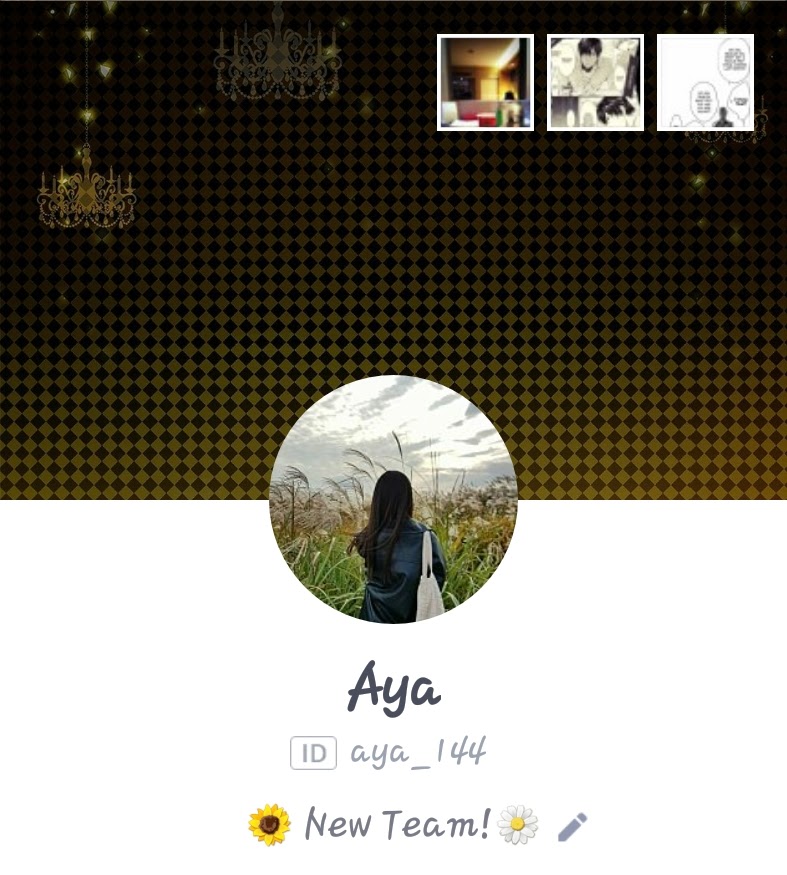Open the colored manga panel thumbnail
This screenshot has height=875, width=787.
click(595, 83)
